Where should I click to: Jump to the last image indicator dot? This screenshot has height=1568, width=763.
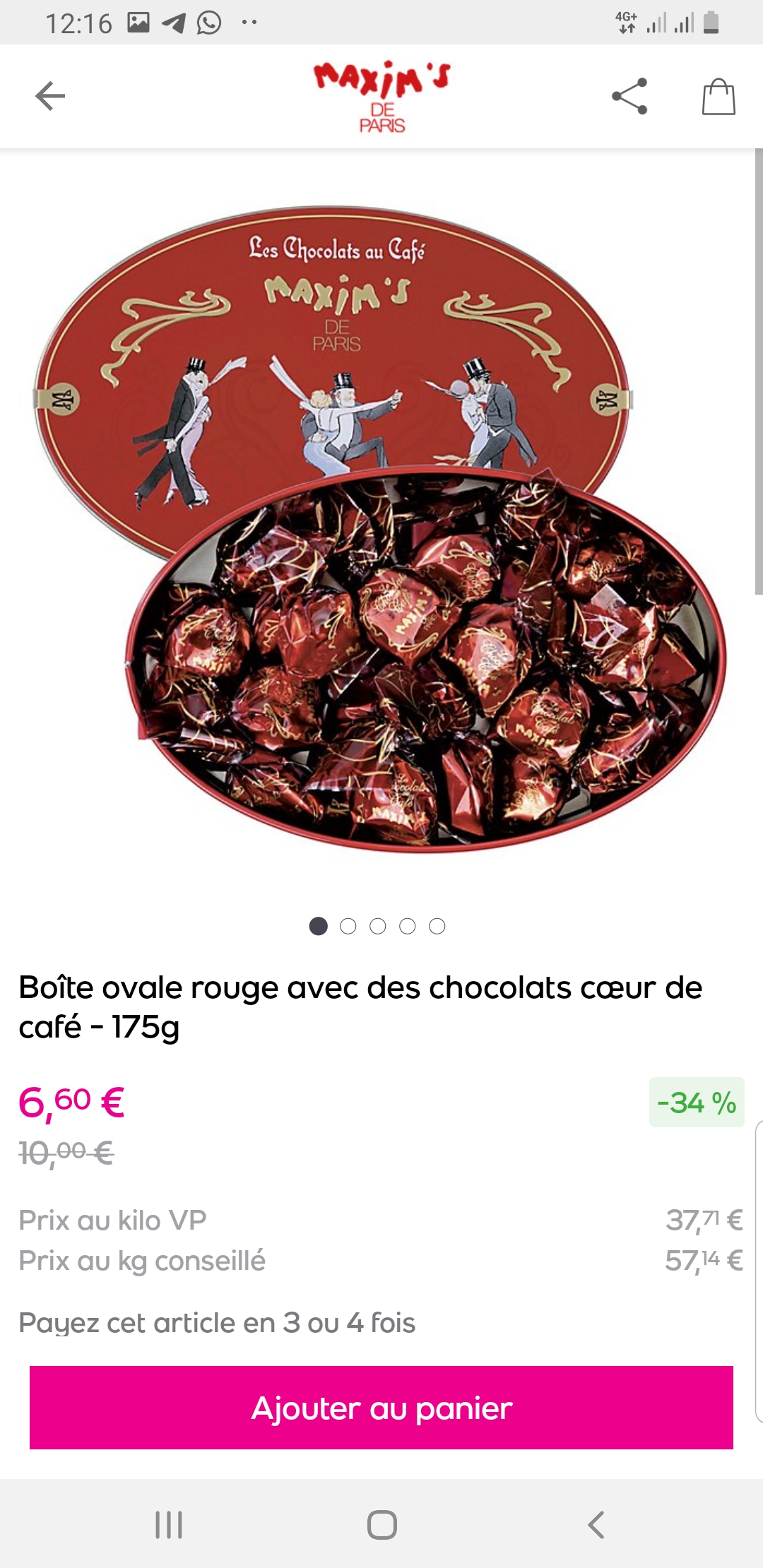coord(437,926)
